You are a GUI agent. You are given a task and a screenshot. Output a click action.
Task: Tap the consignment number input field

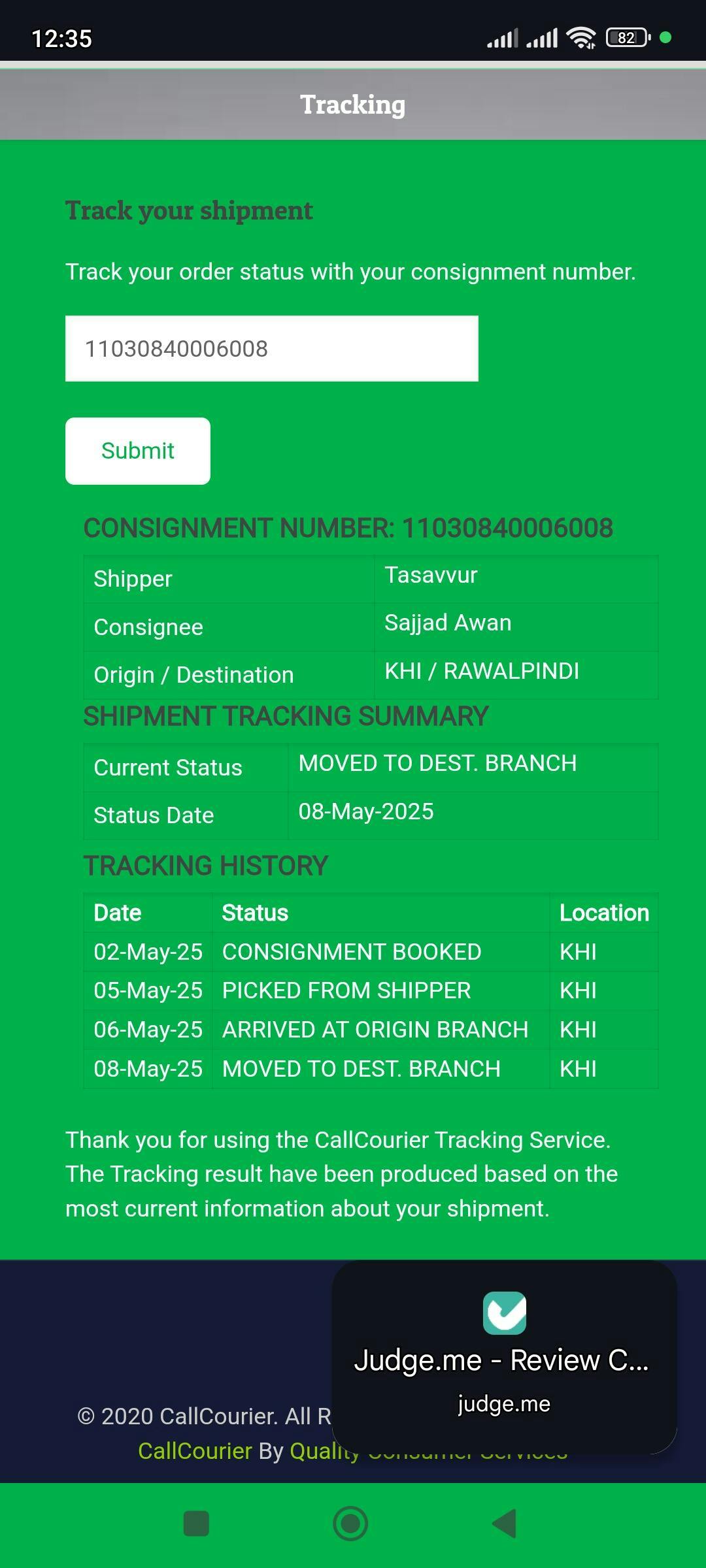tap(271, 348)
